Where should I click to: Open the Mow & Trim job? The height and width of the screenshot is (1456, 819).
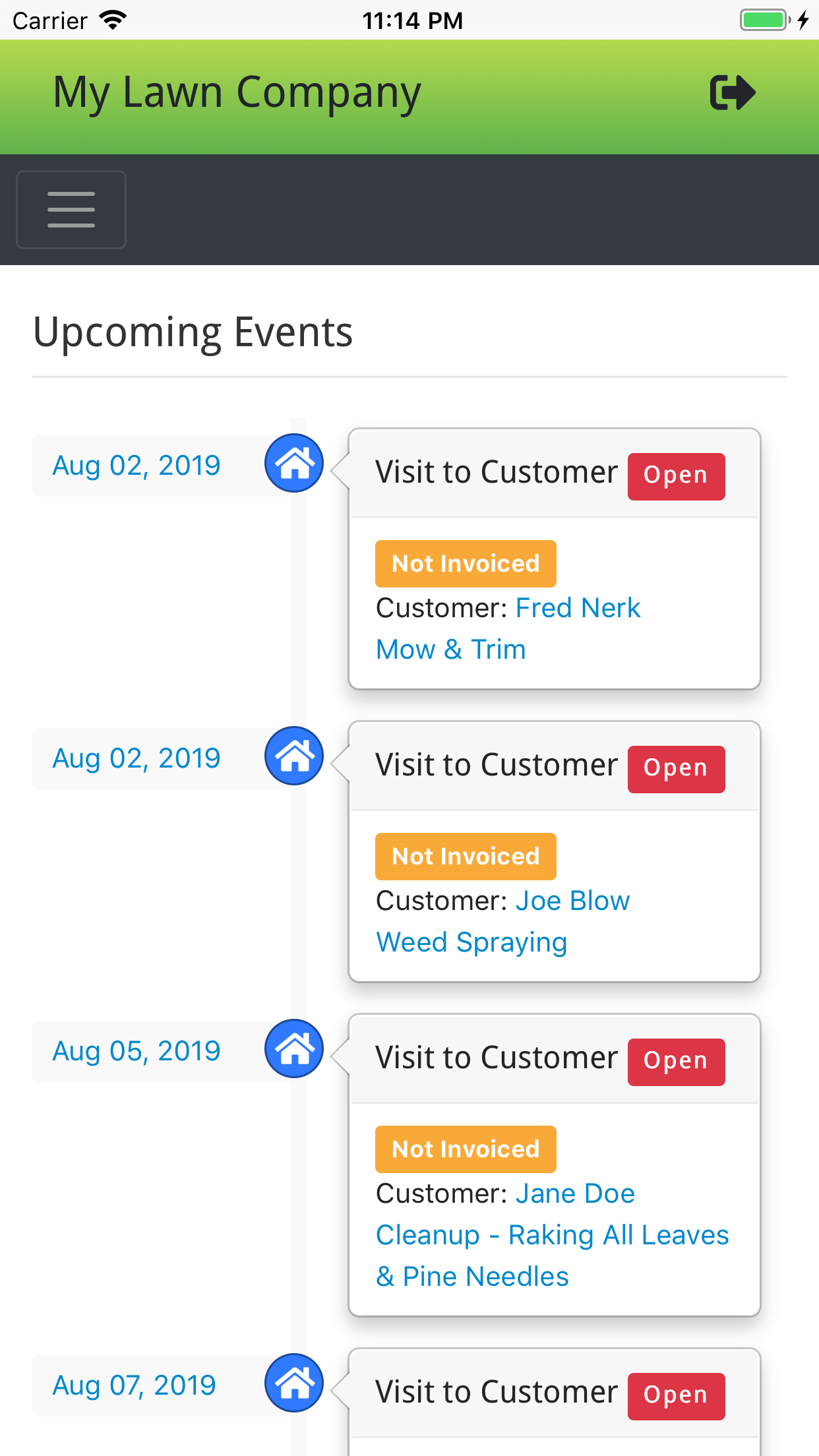[450, 650]
